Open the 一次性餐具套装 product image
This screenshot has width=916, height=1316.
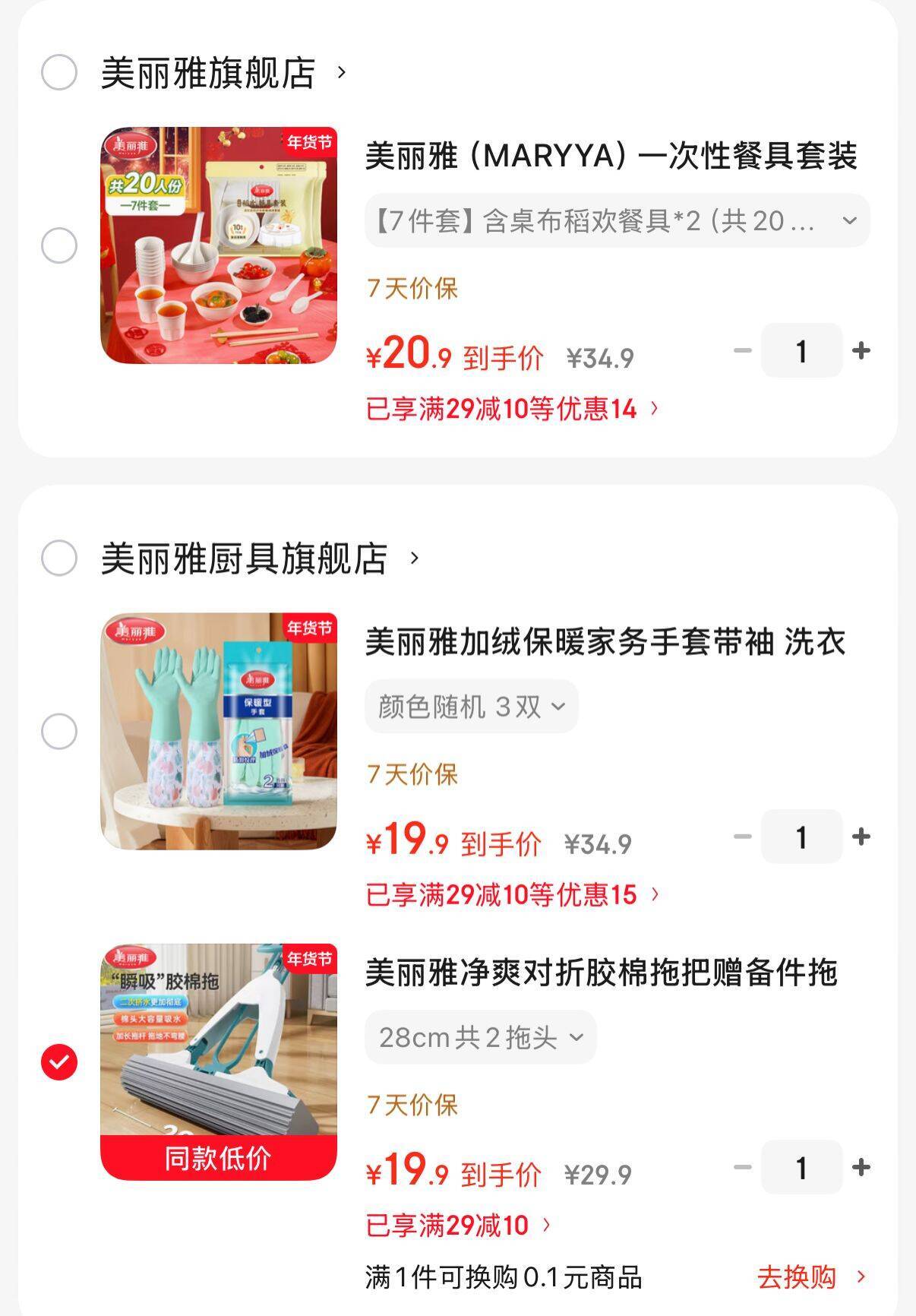(x=219, y=245)
